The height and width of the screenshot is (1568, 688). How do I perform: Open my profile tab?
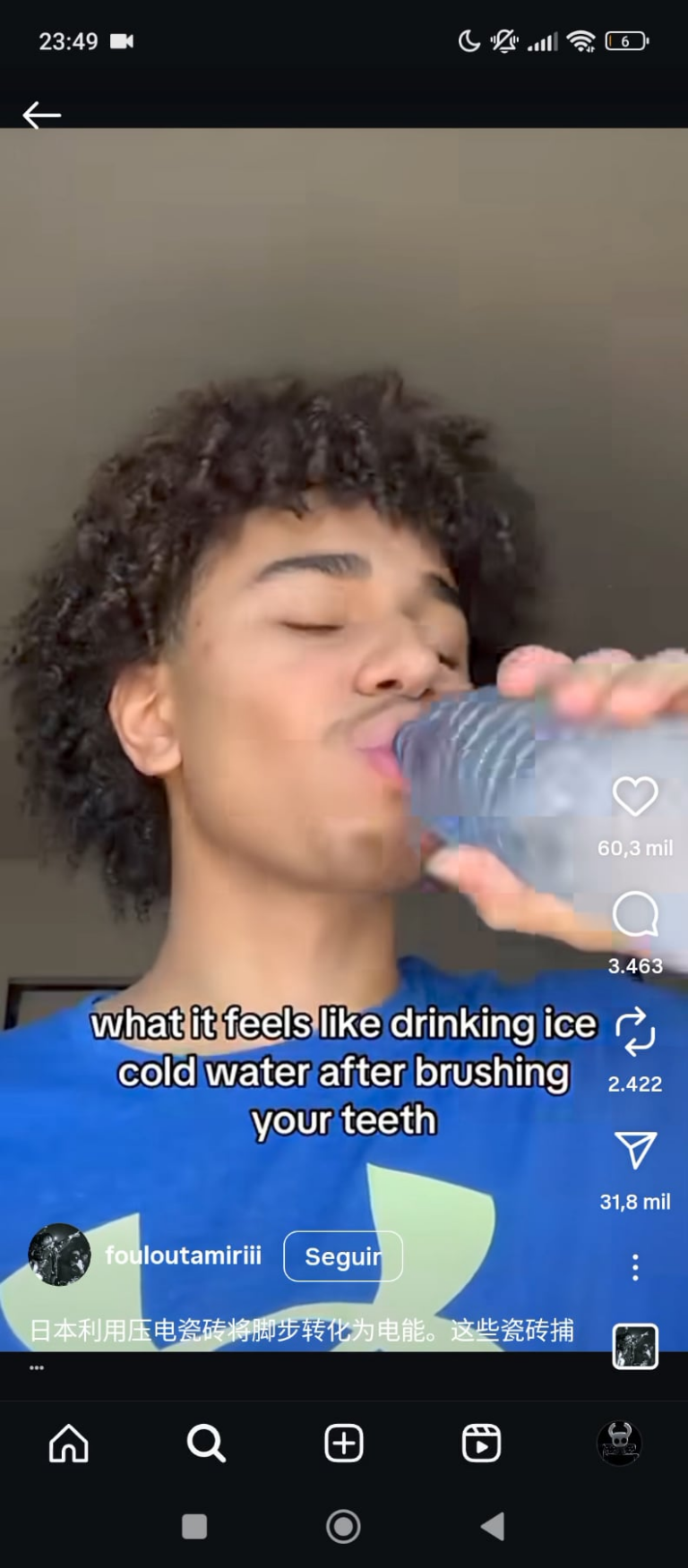tap(619, 1444)
